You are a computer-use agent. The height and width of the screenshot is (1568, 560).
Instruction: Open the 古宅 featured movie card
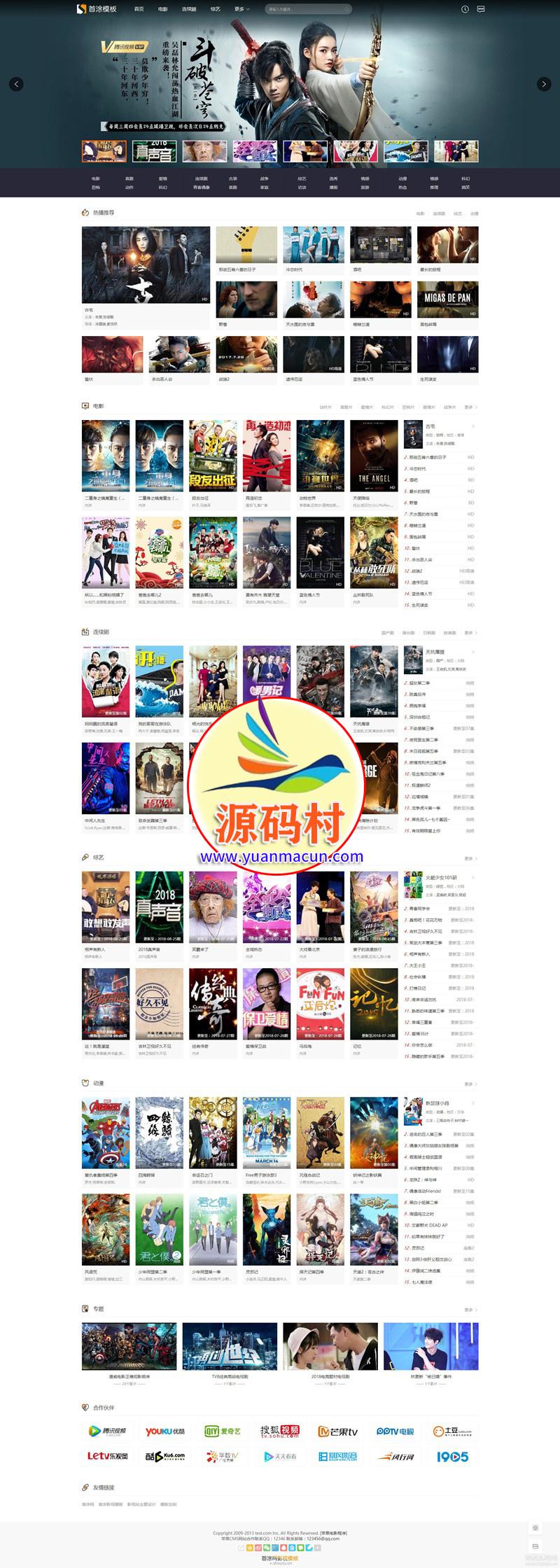[146, 265]
